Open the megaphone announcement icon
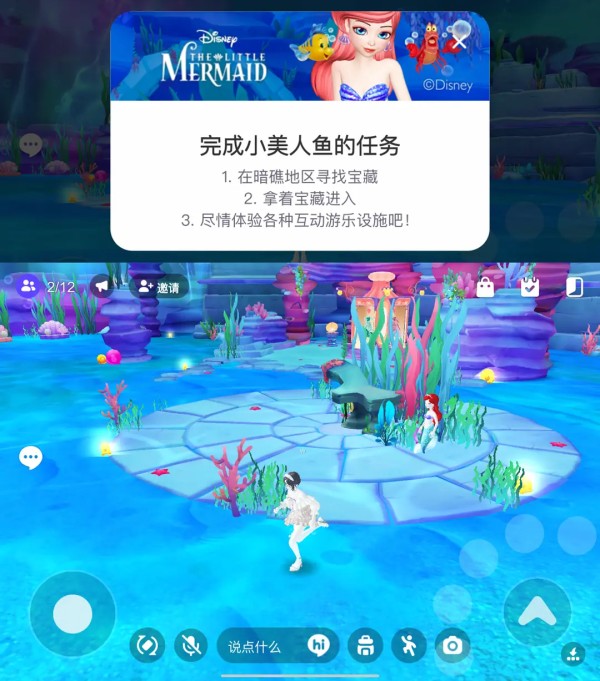The image size is (600, 681). [101, 286]
